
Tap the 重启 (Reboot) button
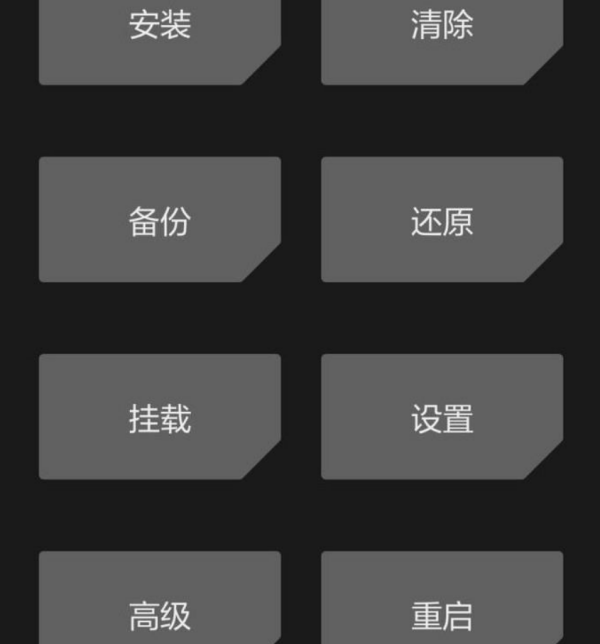coord(441,605)
